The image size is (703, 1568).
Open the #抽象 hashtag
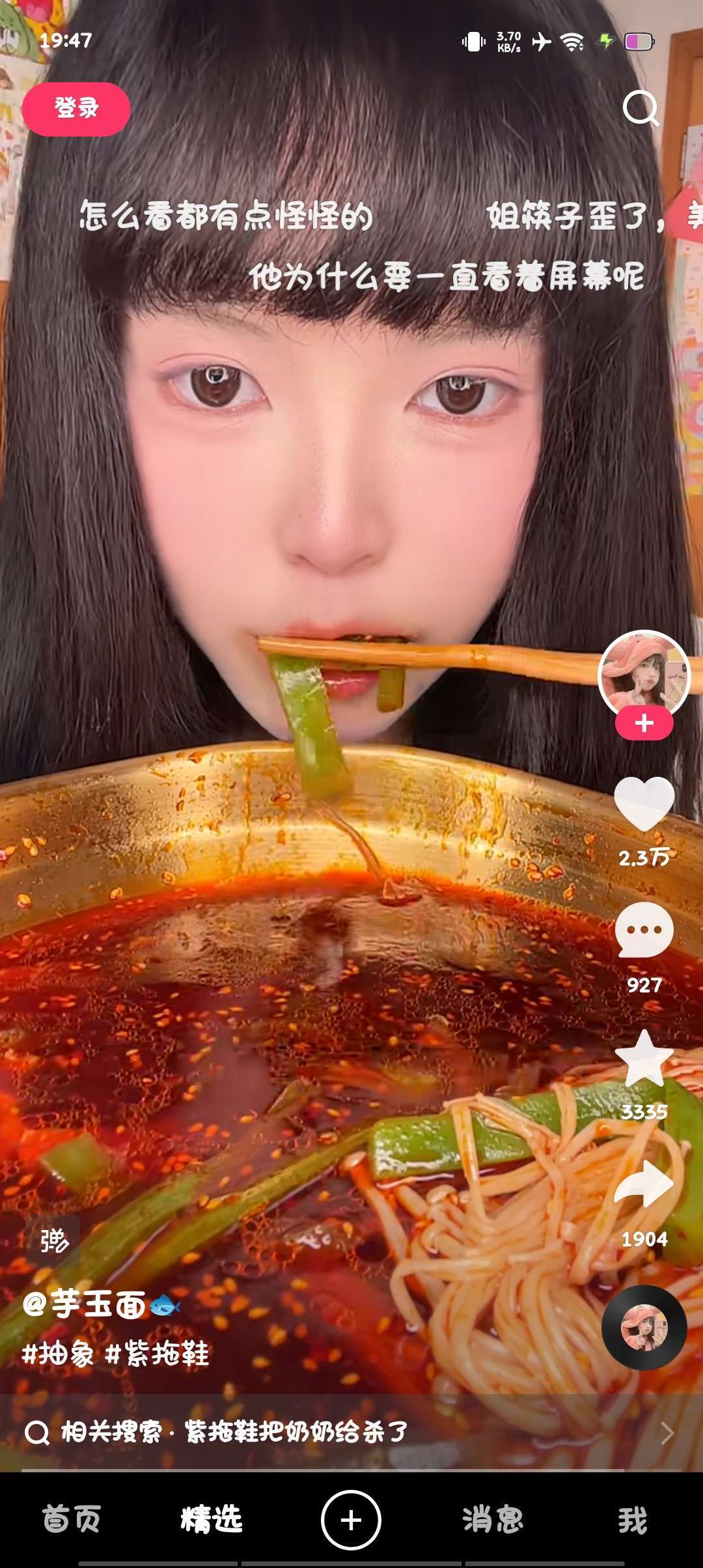click(58, 1354)
